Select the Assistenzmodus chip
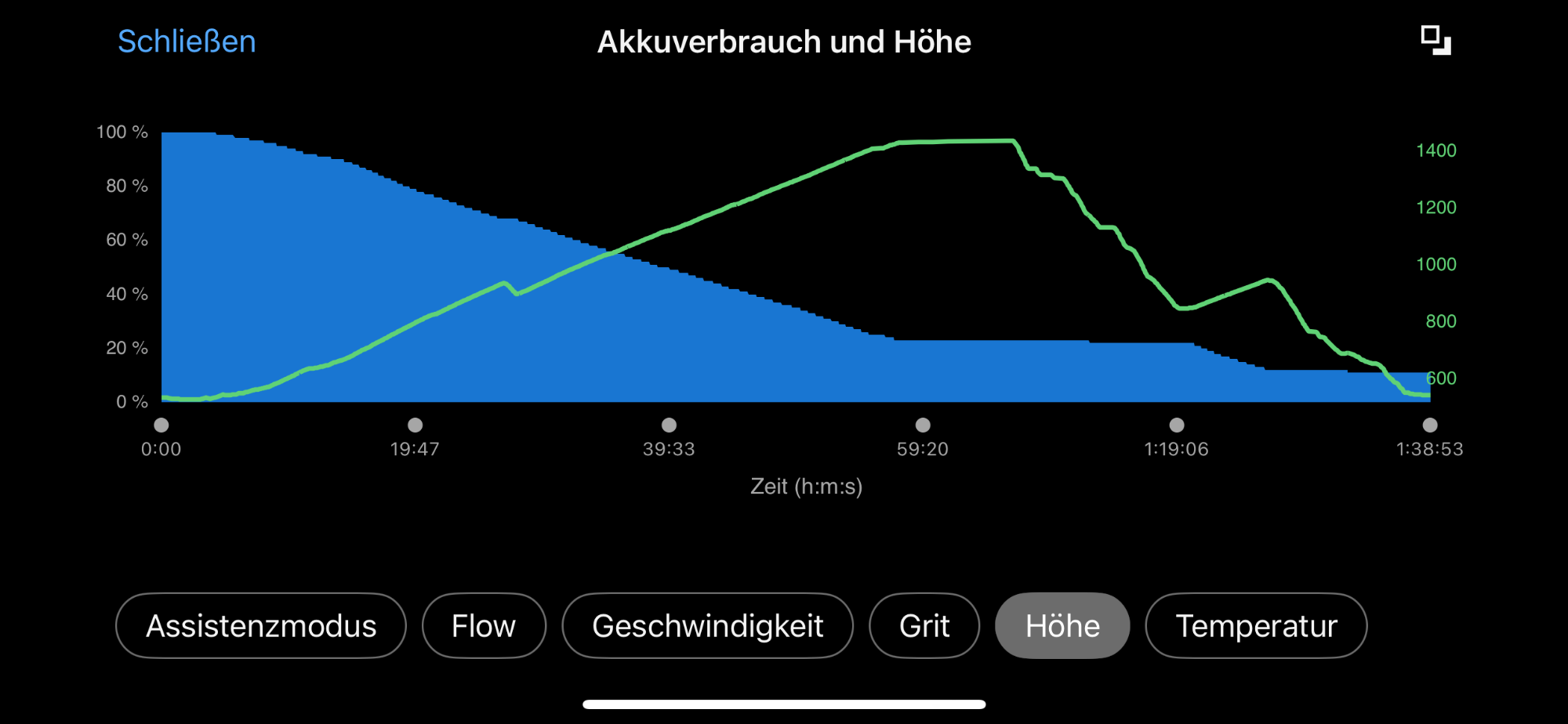Screen dimensions: 1568x724 click(x=261, y=626)
